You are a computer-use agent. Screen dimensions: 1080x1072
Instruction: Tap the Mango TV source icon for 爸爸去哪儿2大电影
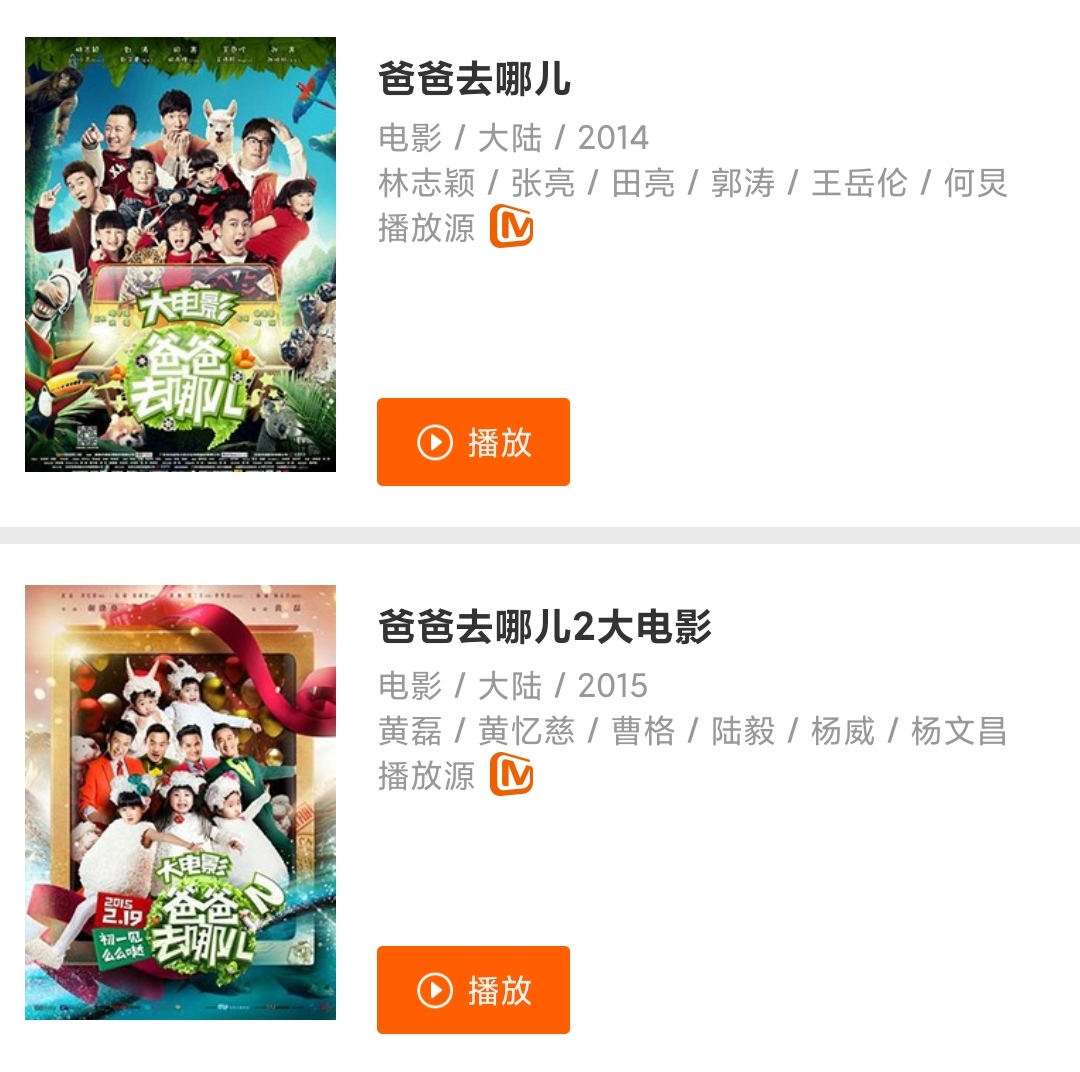511,775
